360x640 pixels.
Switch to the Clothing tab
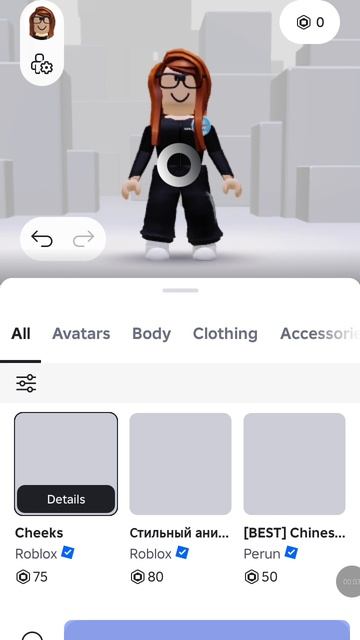coord(225,333)
